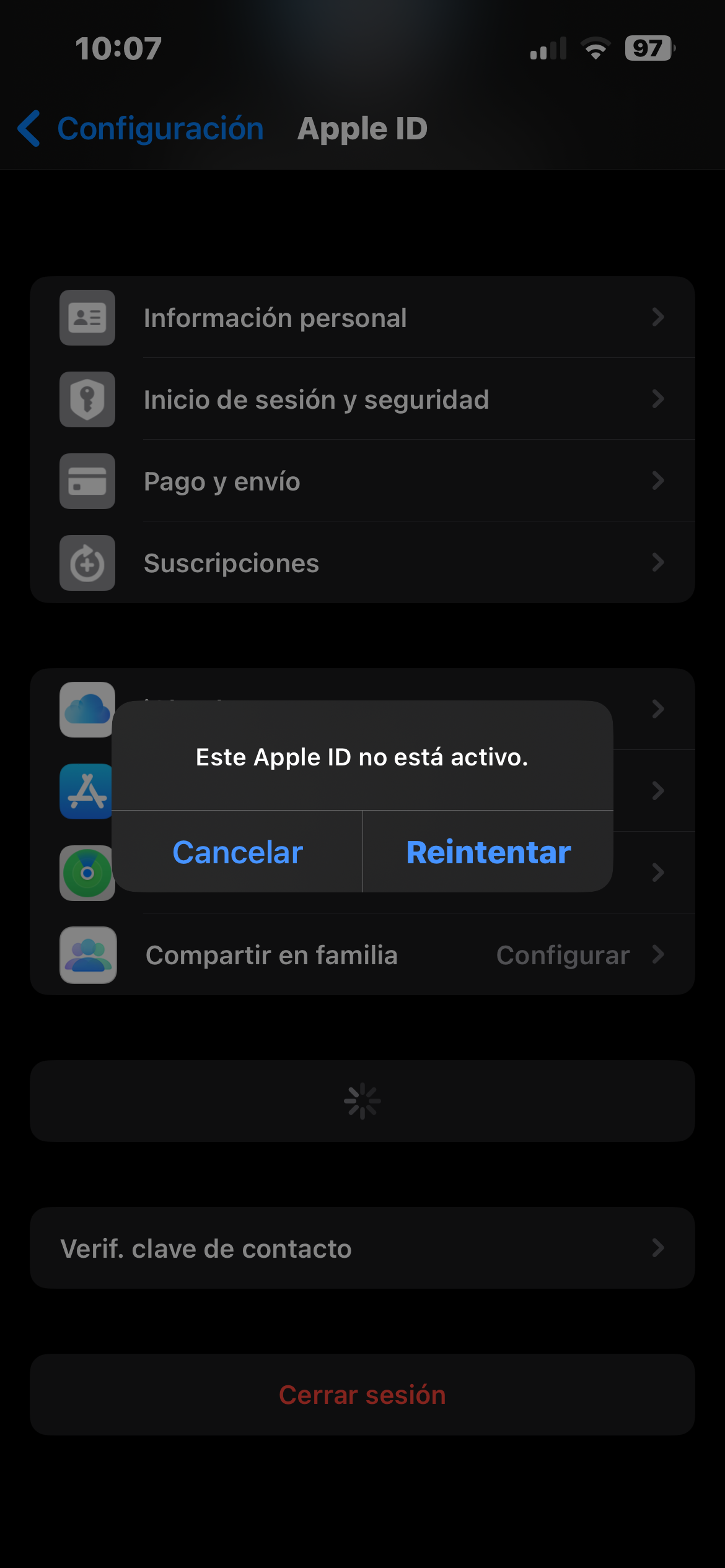Open Información personal

(362, 318)
